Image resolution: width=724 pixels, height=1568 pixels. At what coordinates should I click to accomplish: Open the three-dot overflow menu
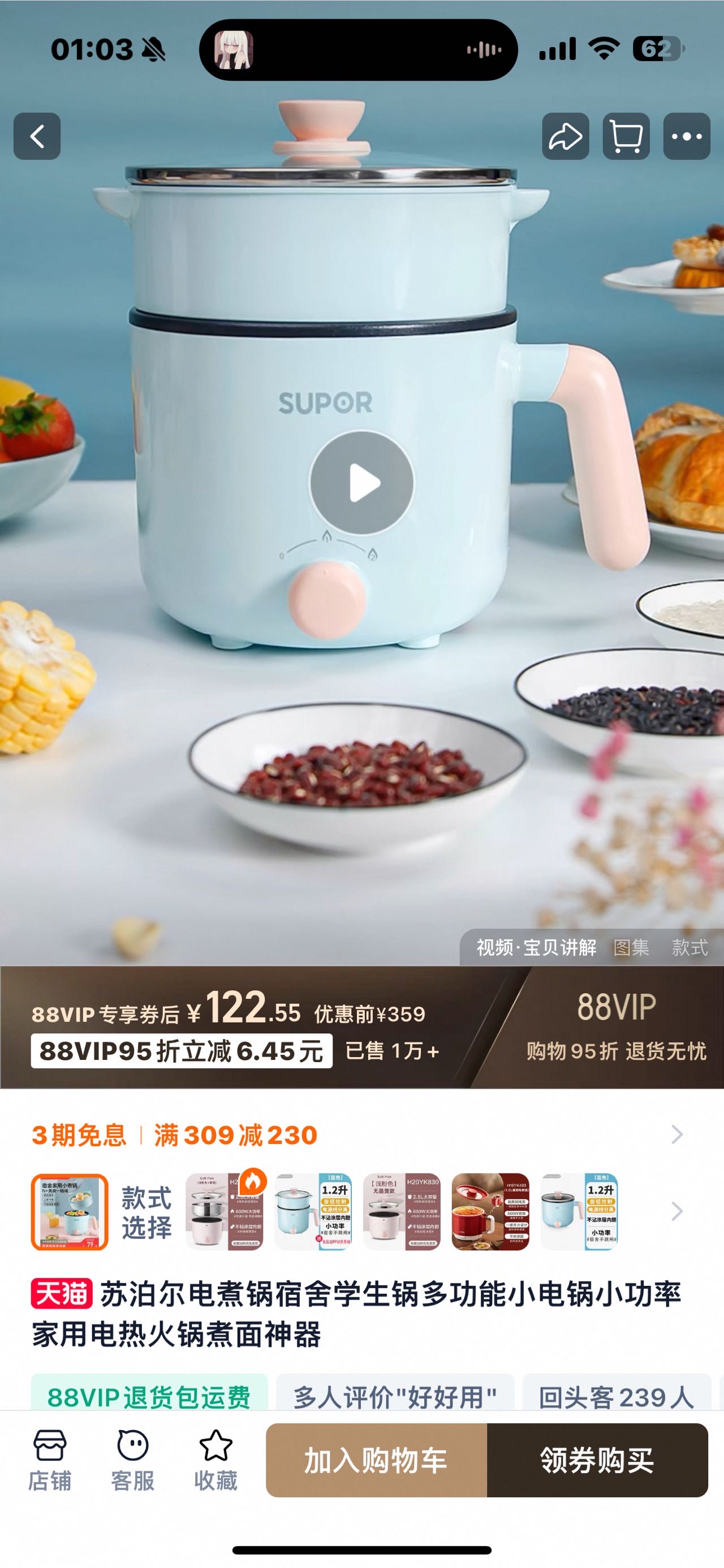tap(686, 136)
